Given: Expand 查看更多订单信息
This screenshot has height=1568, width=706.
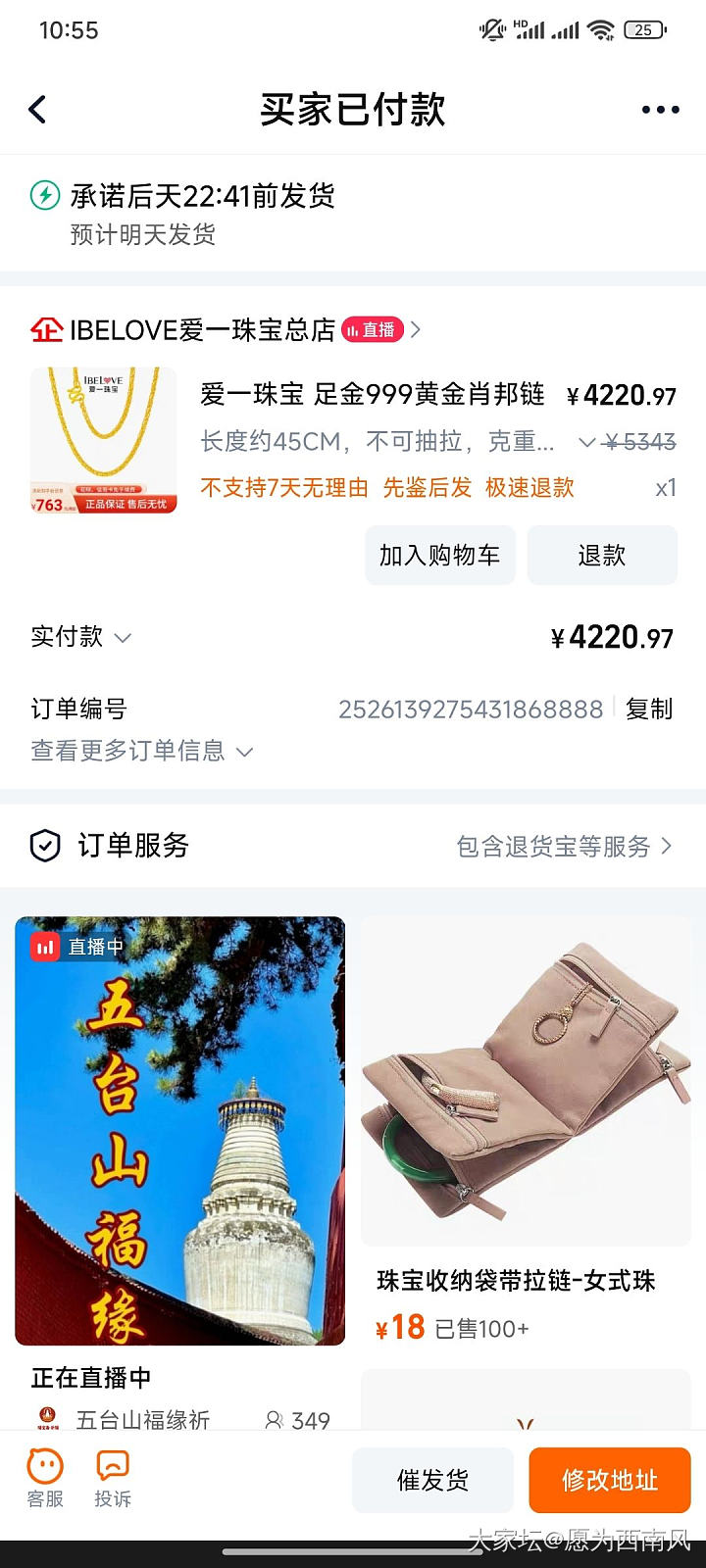Looking at the screenshot, I should point(142,751).
